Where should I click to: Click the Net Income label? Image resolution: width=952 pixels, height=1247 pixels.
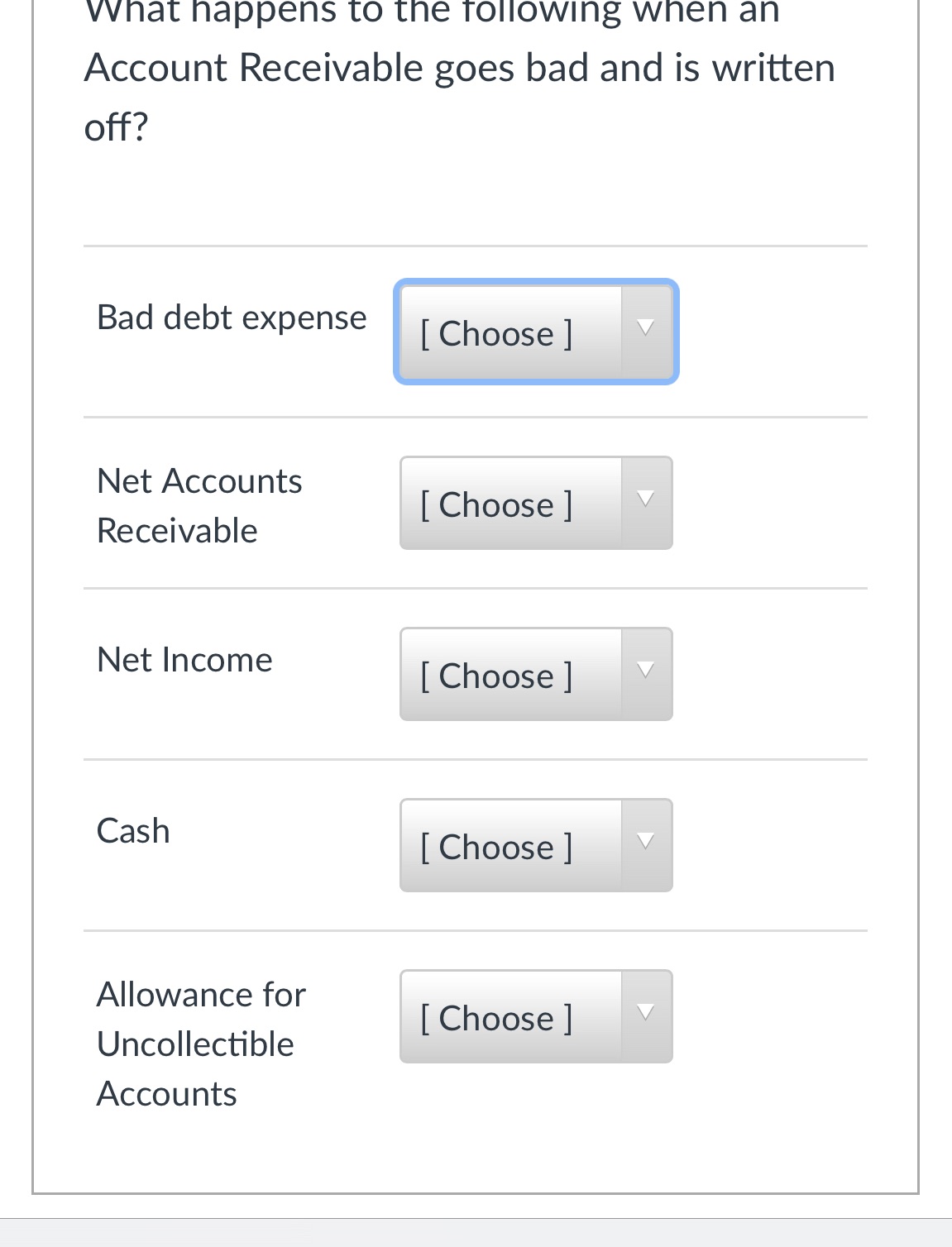184,660
